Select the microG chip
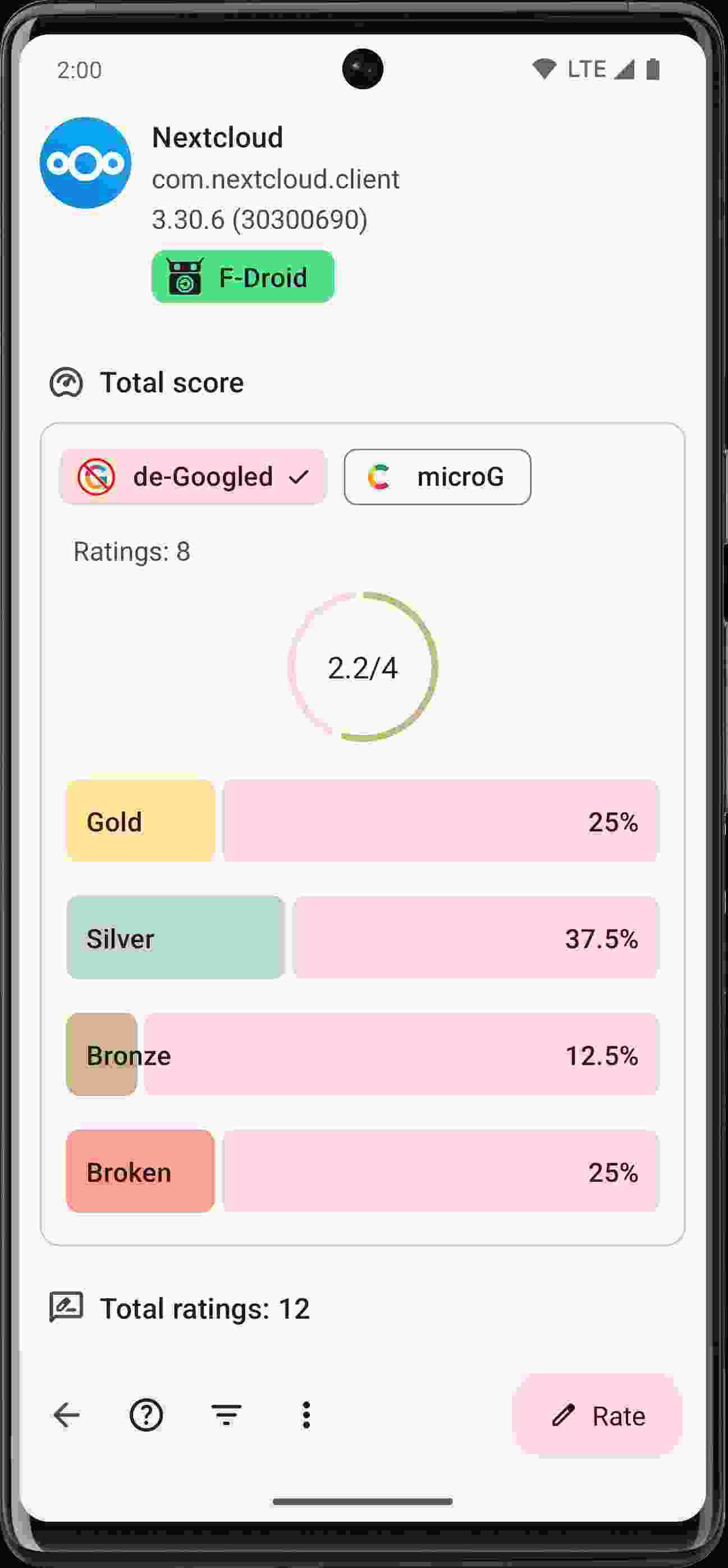 [437, 477]
